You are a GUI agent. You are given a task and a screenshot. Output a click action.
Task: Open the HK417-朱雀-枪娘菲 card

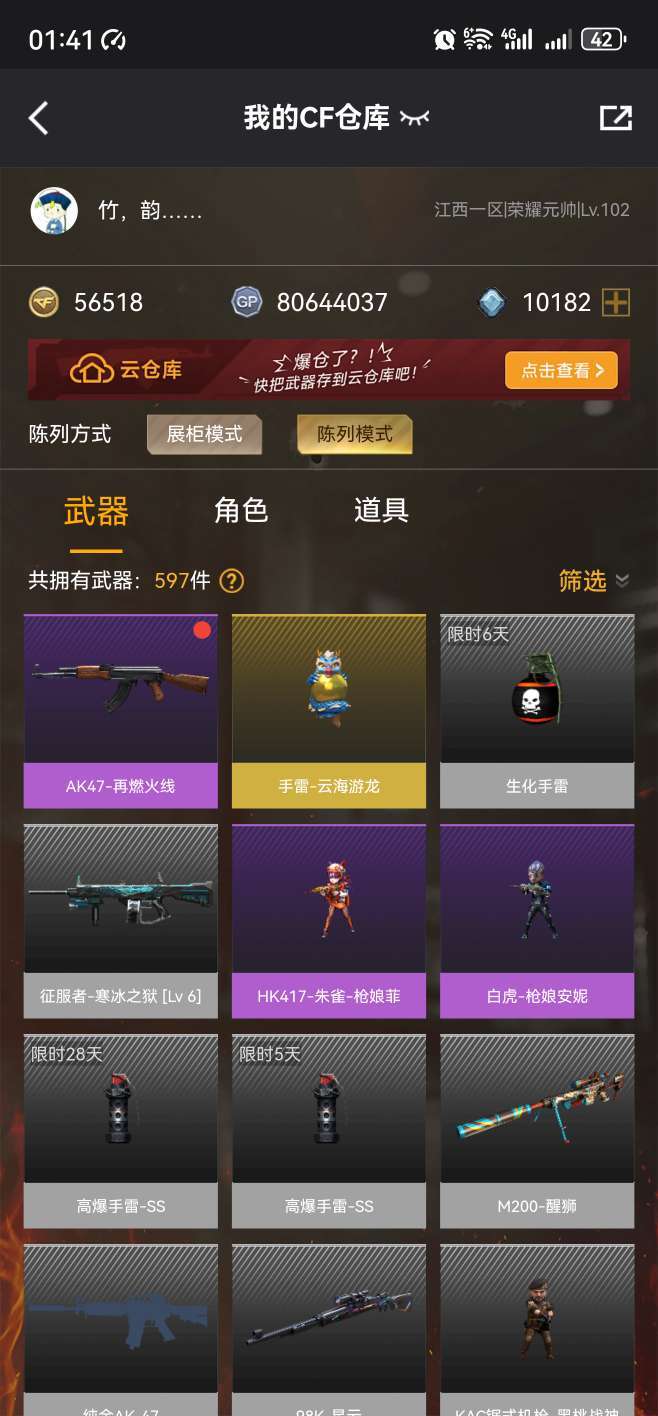(x=329, y=921)
